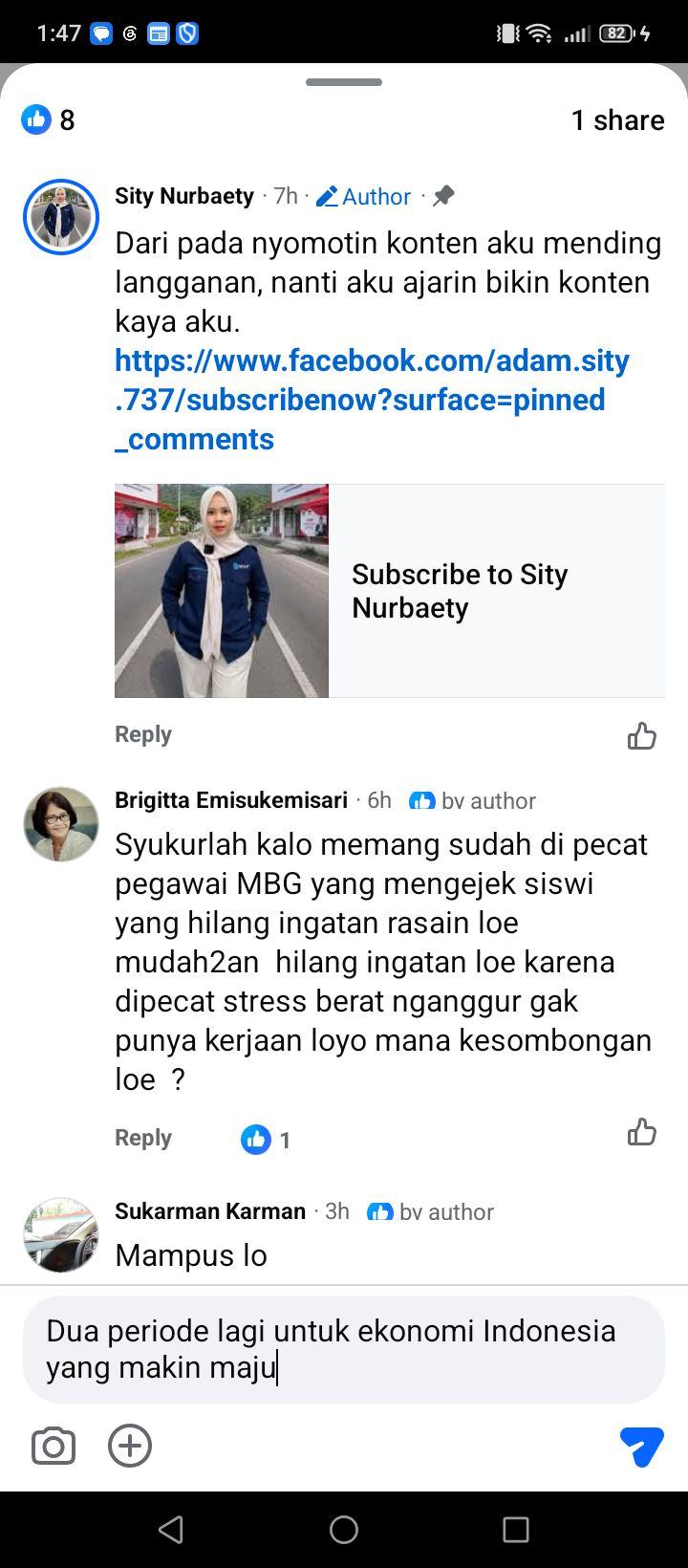Open the plus attachment options

[130, 1446]
